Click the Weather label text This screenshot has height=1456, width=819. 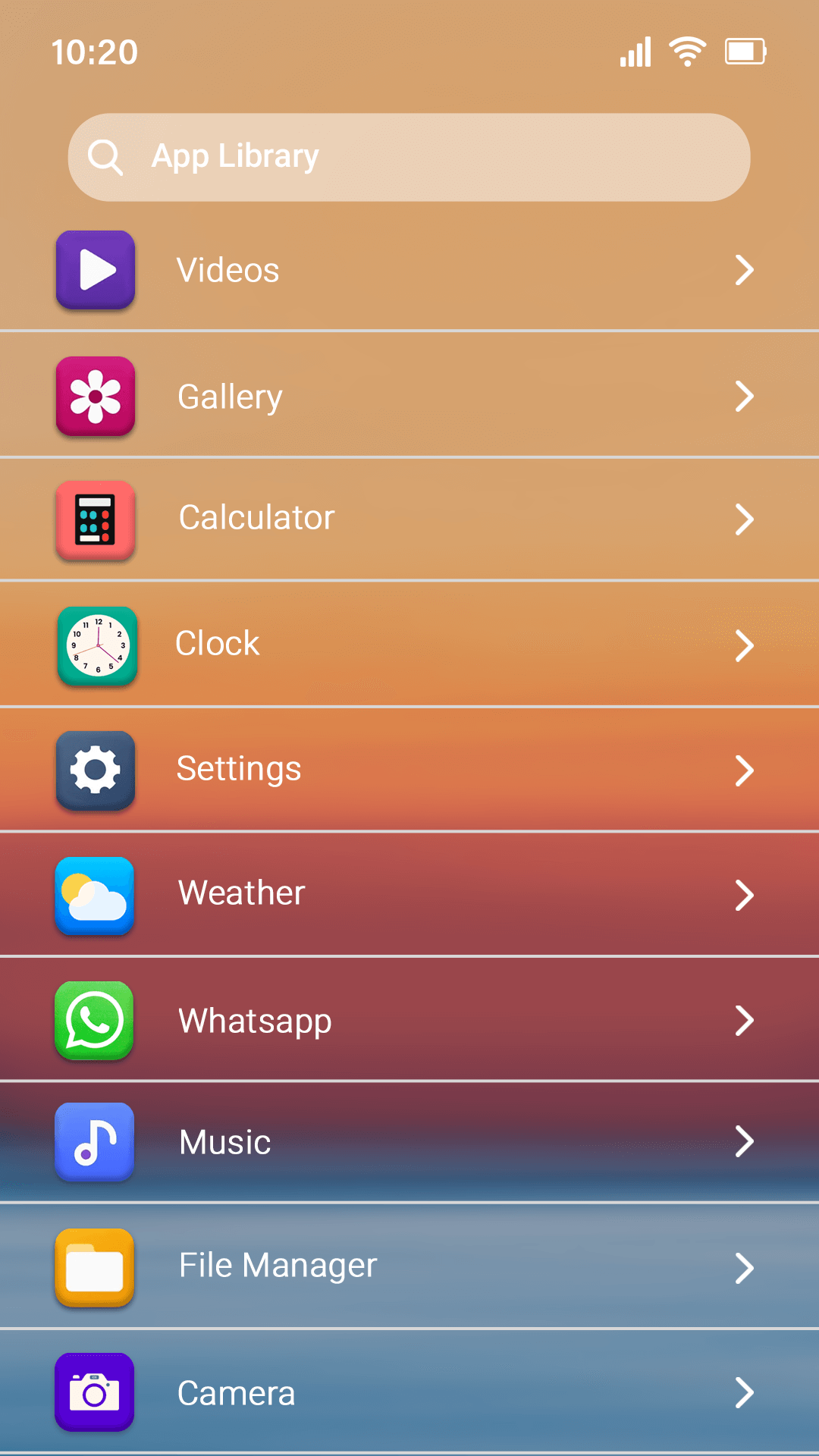pyautogui.click(x=241, y=893)
